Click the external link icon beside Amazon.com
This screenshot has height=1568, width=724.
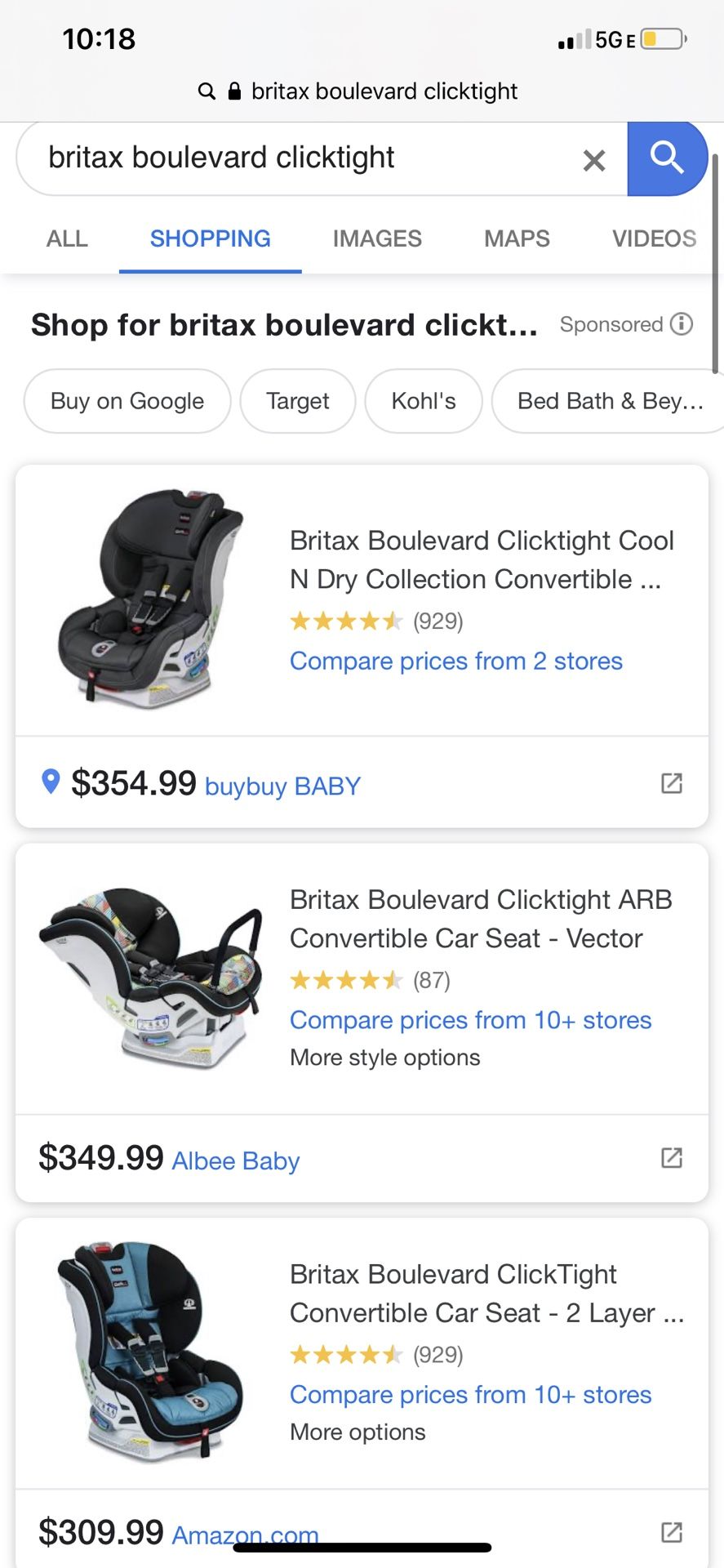point(671,1532)
